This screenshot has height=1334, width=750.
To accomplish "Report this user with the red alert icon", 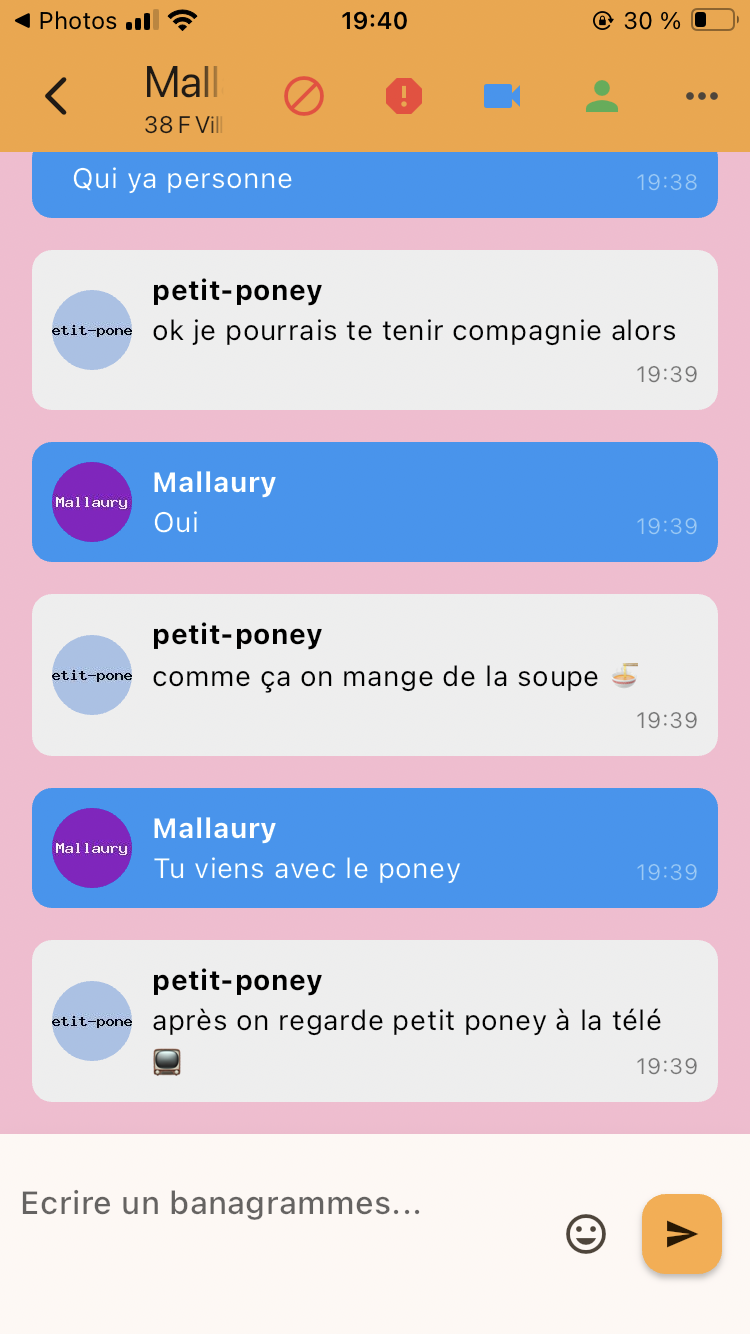I will (x=404, y=96).
